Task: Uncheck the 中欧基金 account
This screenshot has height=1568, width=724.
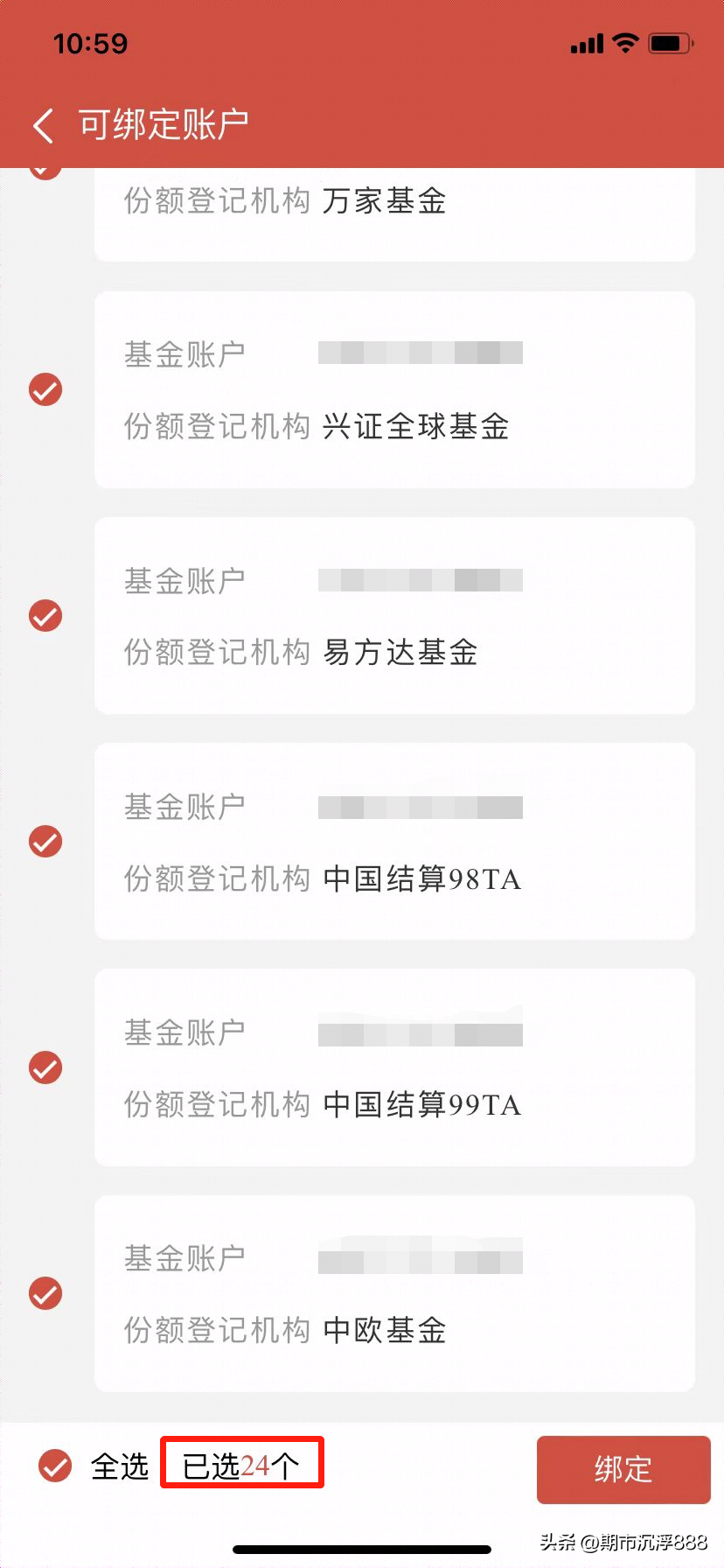Action: pos(45,1293)
